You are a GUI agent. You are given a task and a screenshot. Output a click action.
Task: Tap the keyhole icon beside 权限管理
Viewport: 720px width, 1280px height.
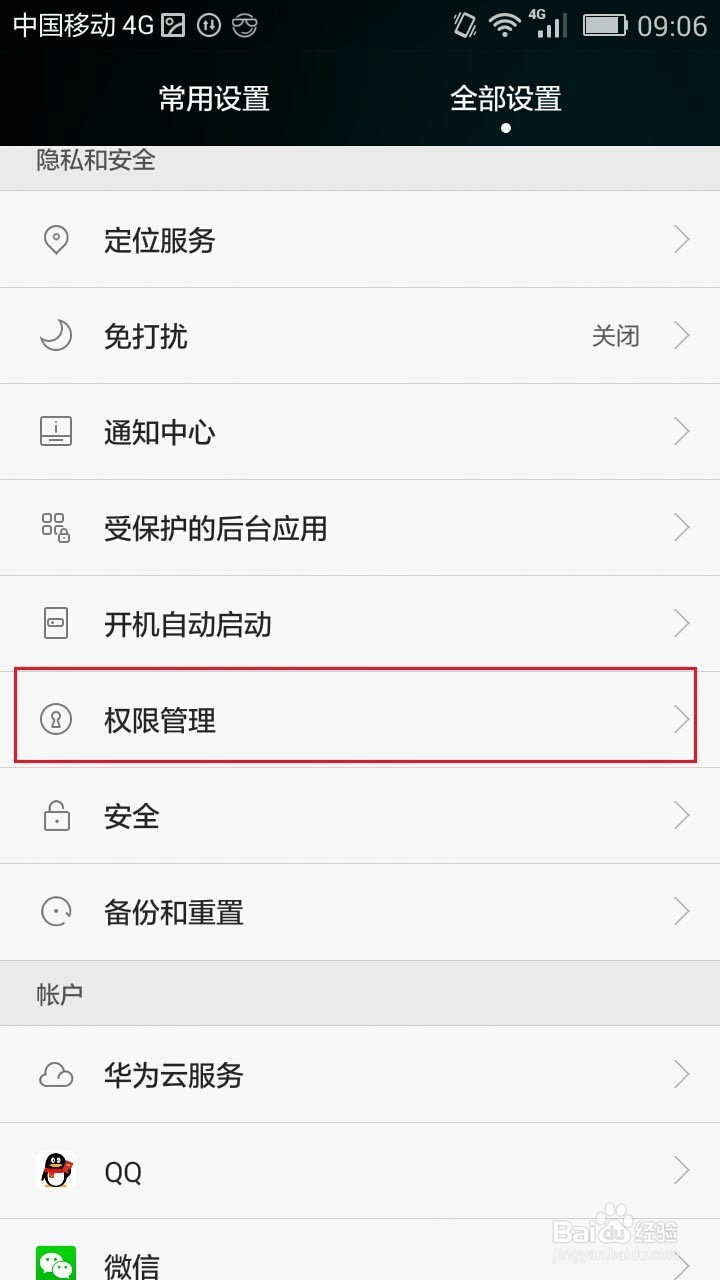click(57, 719)
